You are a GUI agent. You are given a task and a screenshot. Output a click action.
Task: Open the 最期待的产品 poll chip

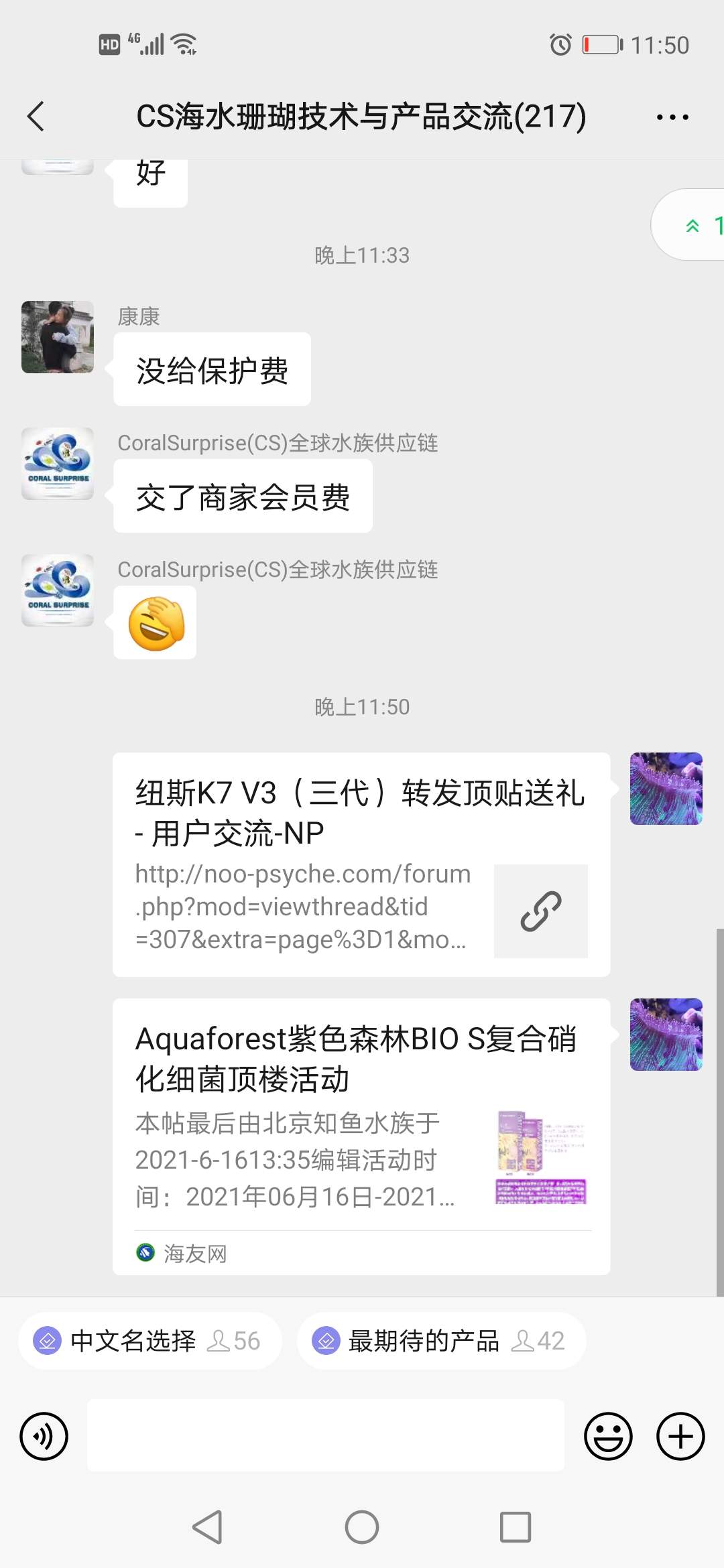click(x=440, y=1341)
